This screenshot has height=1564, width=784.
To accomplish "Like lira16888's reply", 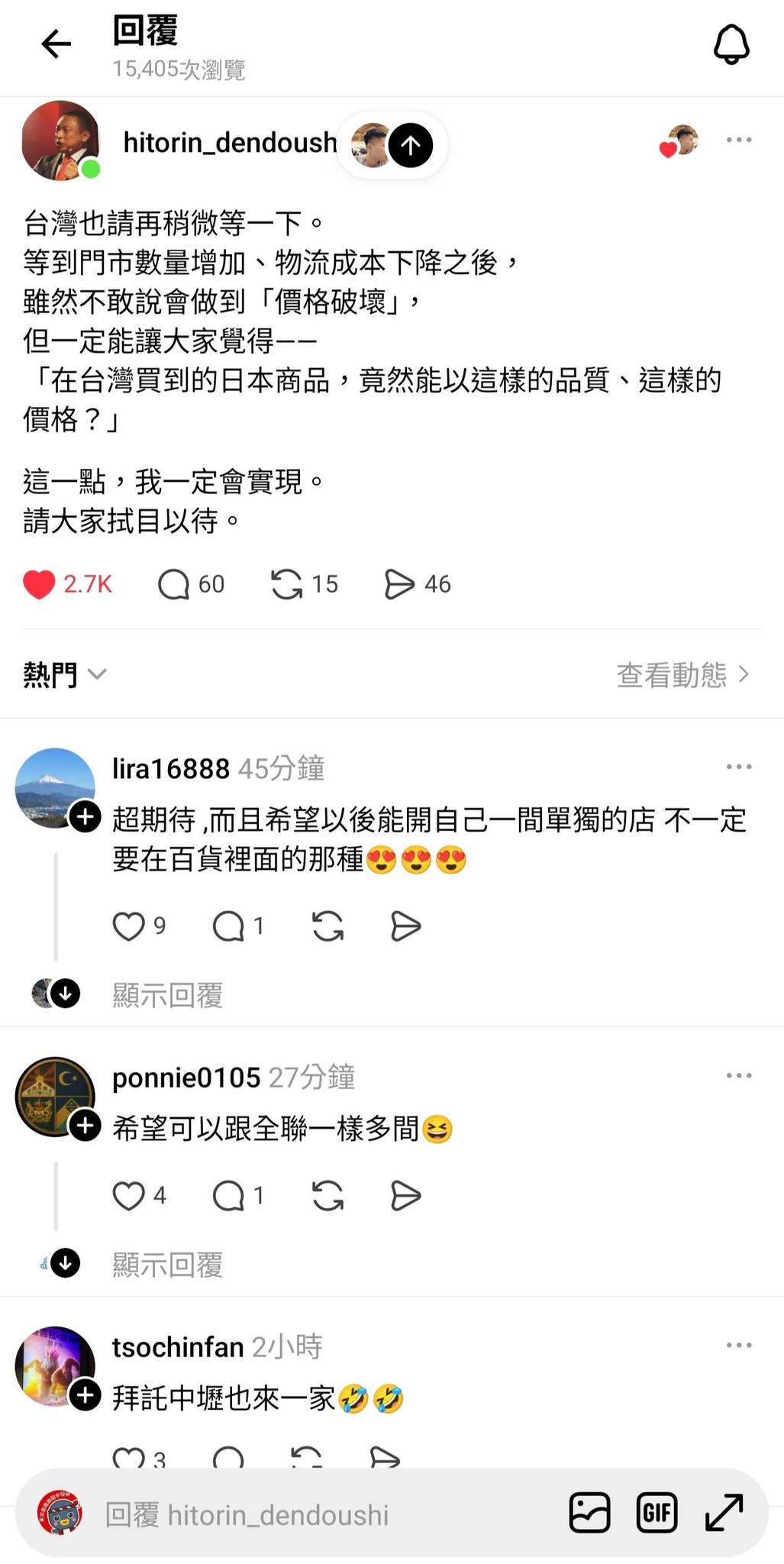I will pos(128,926).
